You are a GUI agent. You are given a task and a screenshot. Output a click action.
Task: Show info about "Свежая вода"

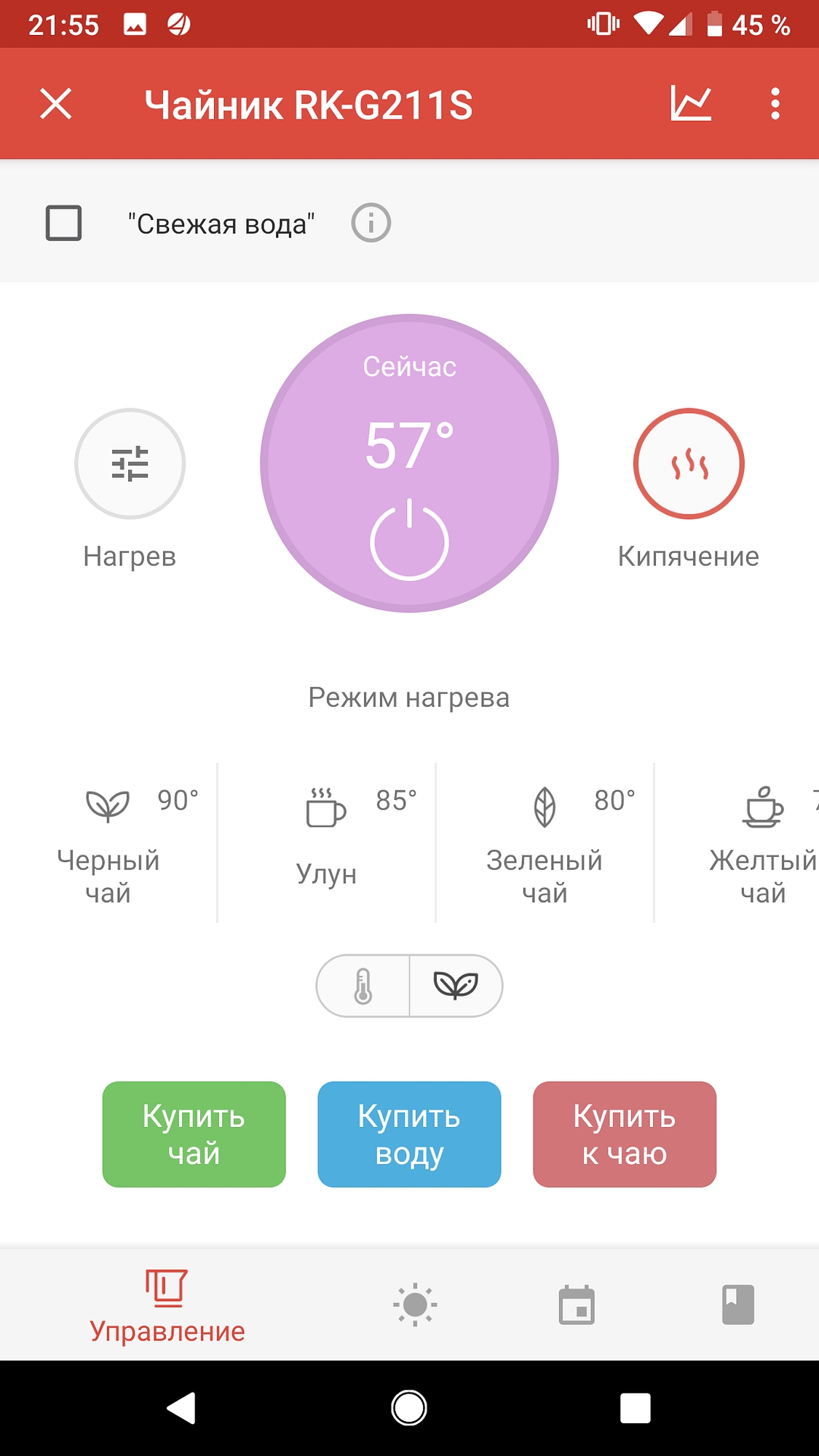pos(371,223)
